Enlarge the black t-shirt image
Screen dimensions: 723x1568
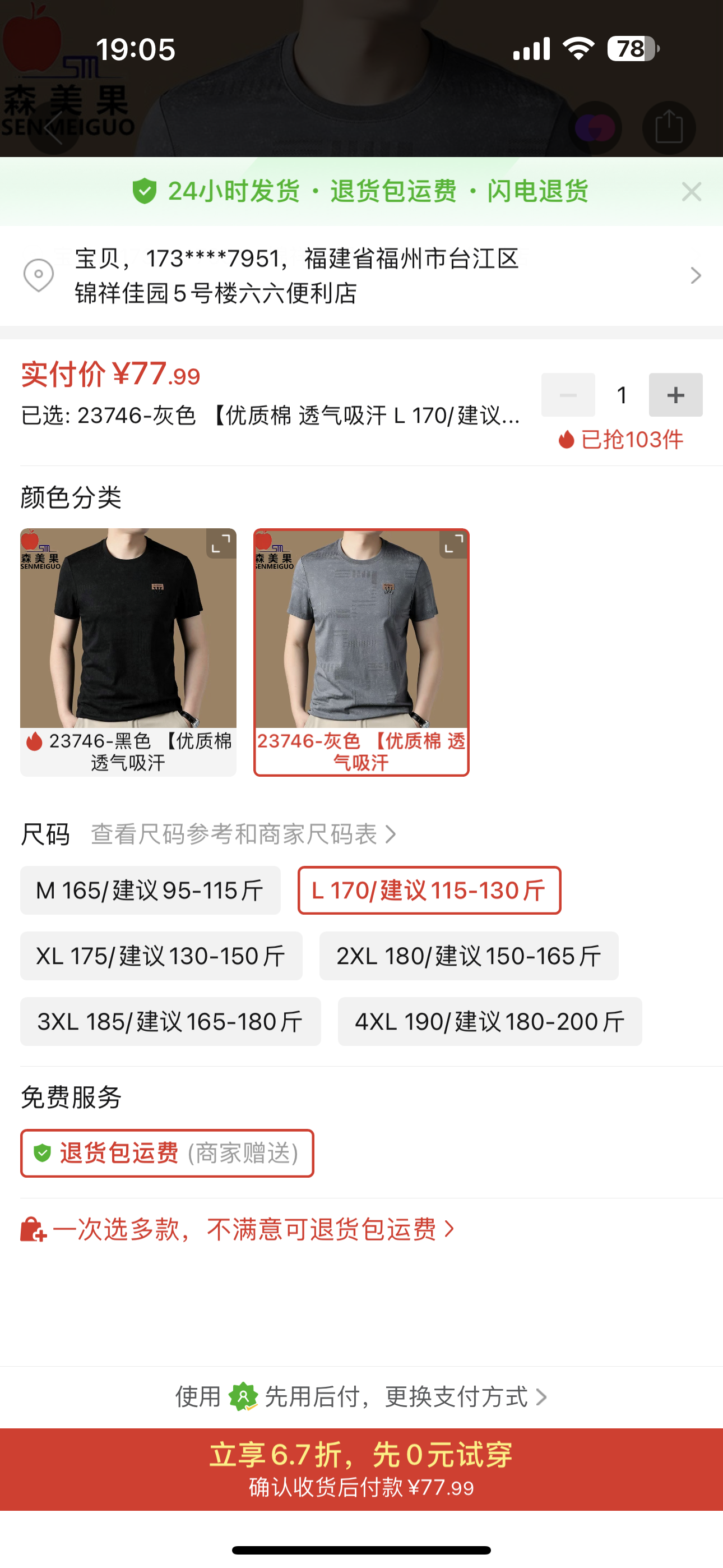click(x=220, y=543)
